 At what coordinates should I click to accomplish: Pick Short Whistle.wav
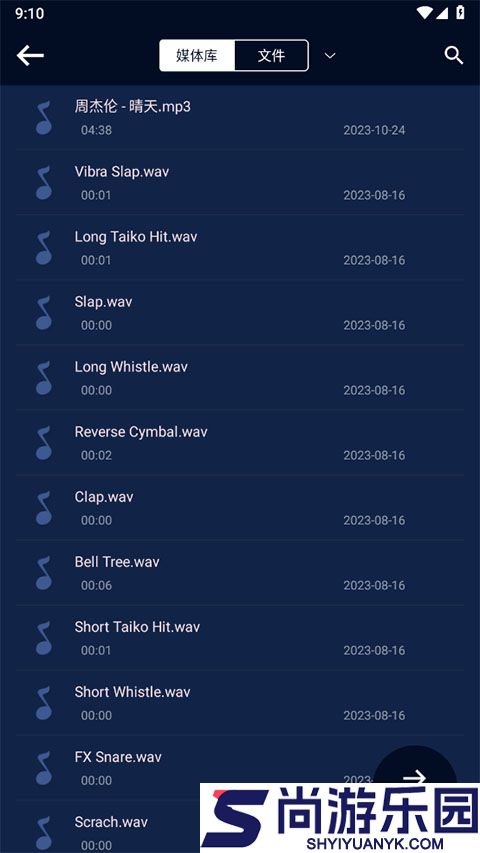(x=239, y=702)
